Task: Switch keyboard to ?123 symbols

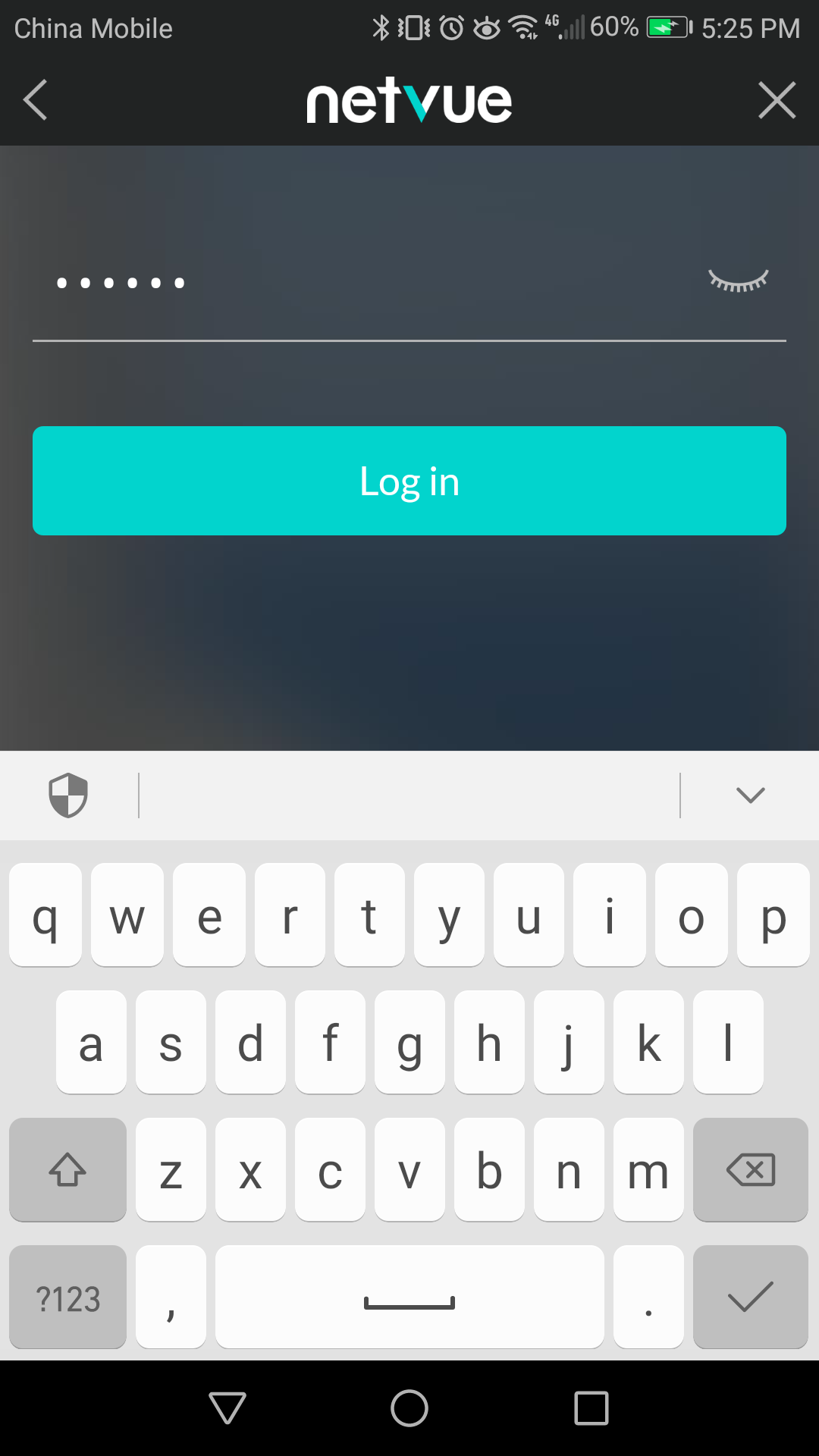Action: pyautogui.click(x=68, y=1297)
